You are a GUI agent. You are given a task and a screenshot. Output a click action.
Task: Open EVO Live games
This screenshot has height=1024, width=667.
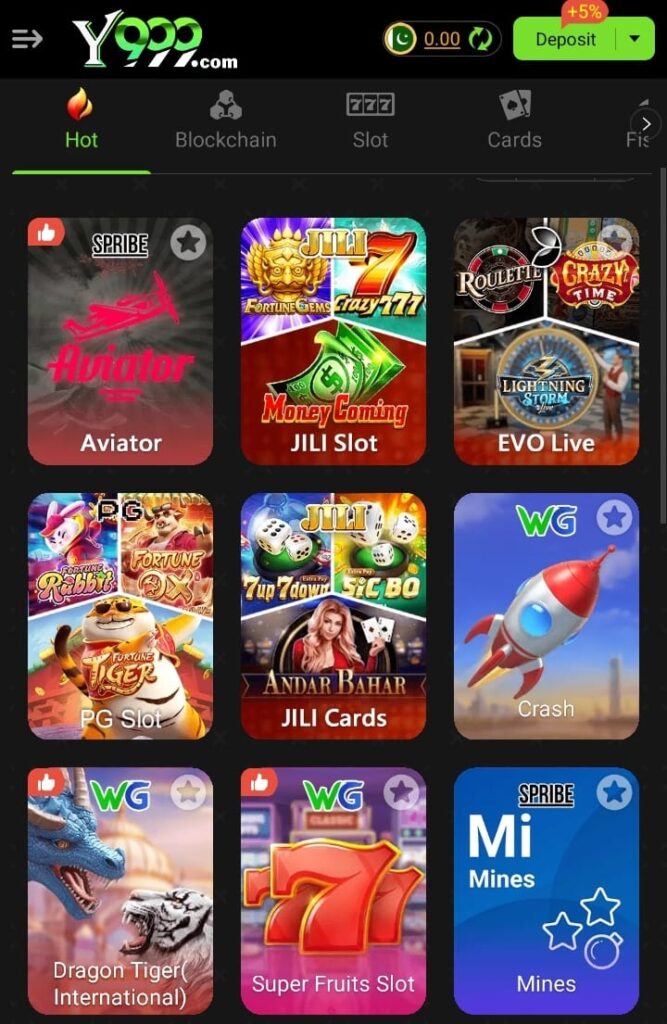coord(546,341)
